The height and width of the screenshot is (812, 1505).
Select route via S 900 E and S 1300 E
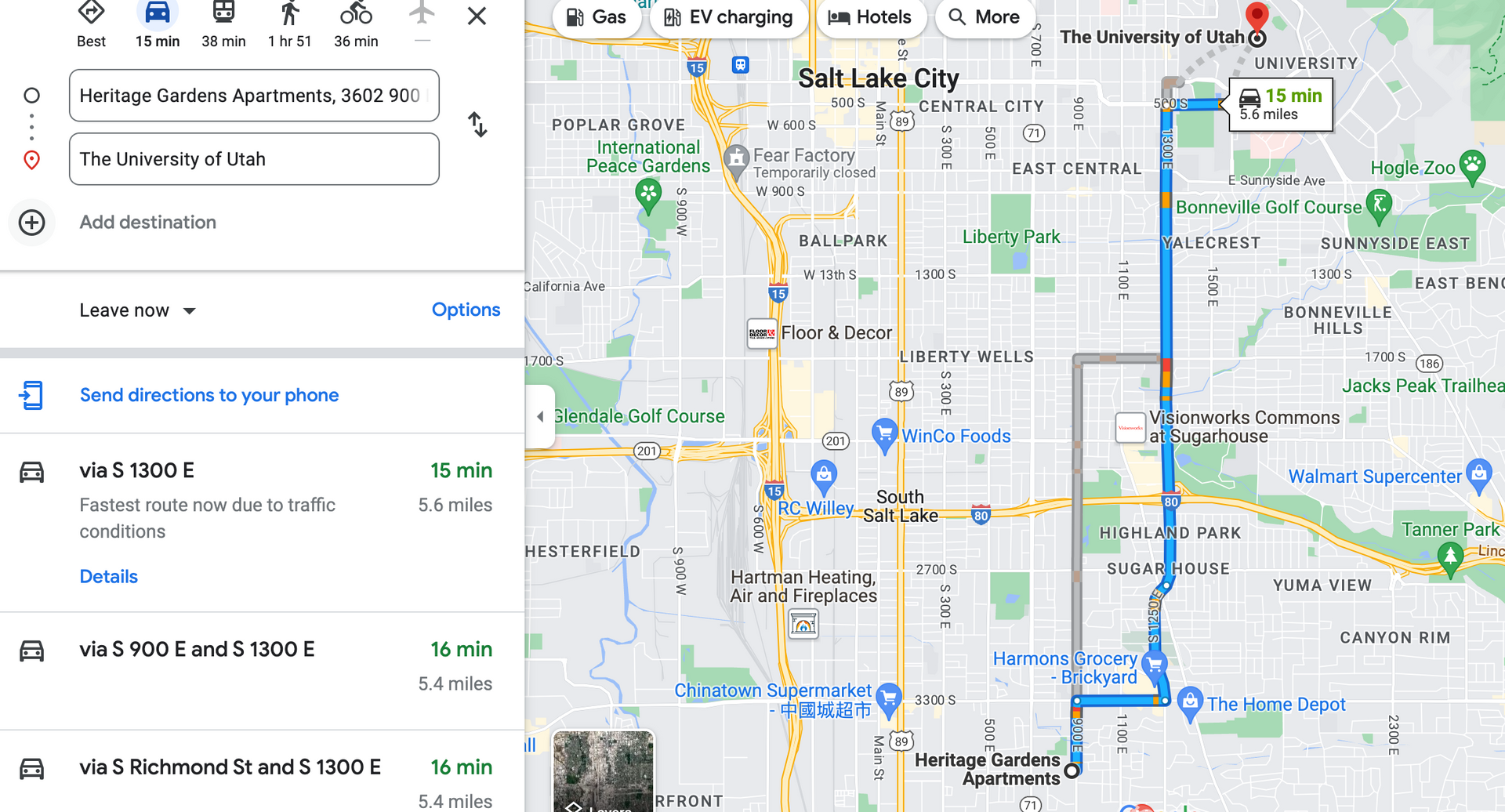197,649
